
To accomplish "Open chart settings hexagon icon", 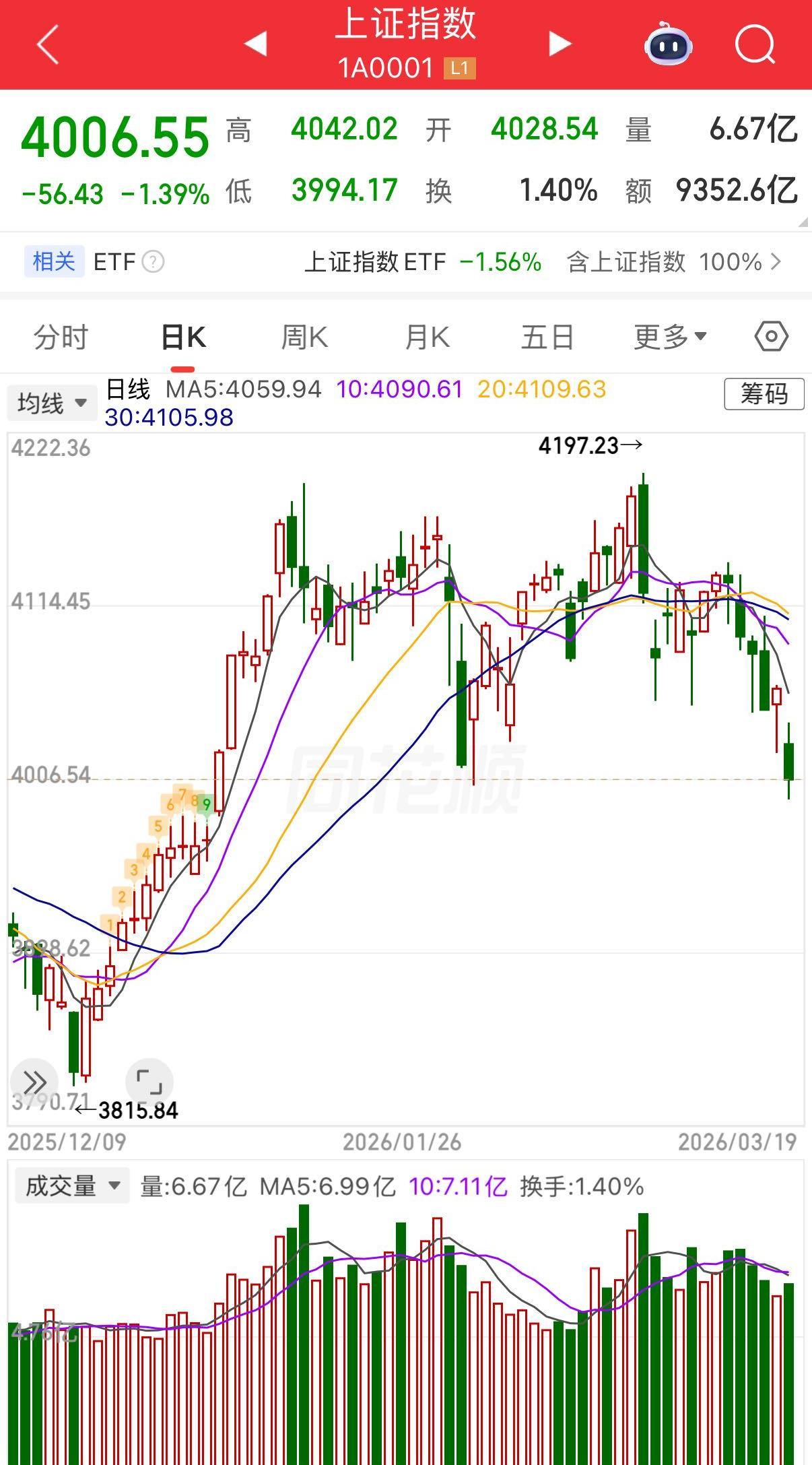I will coord(771,336).
